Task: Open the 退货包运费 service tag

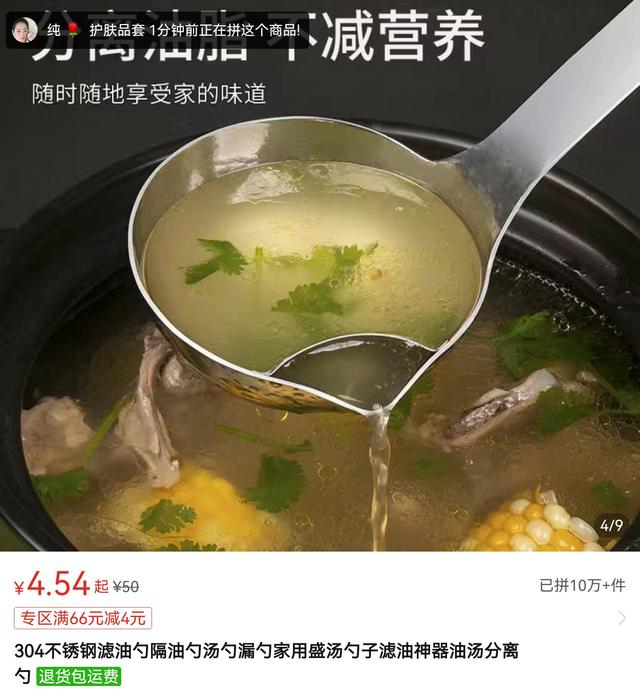Action: click(x=78, y=677)
